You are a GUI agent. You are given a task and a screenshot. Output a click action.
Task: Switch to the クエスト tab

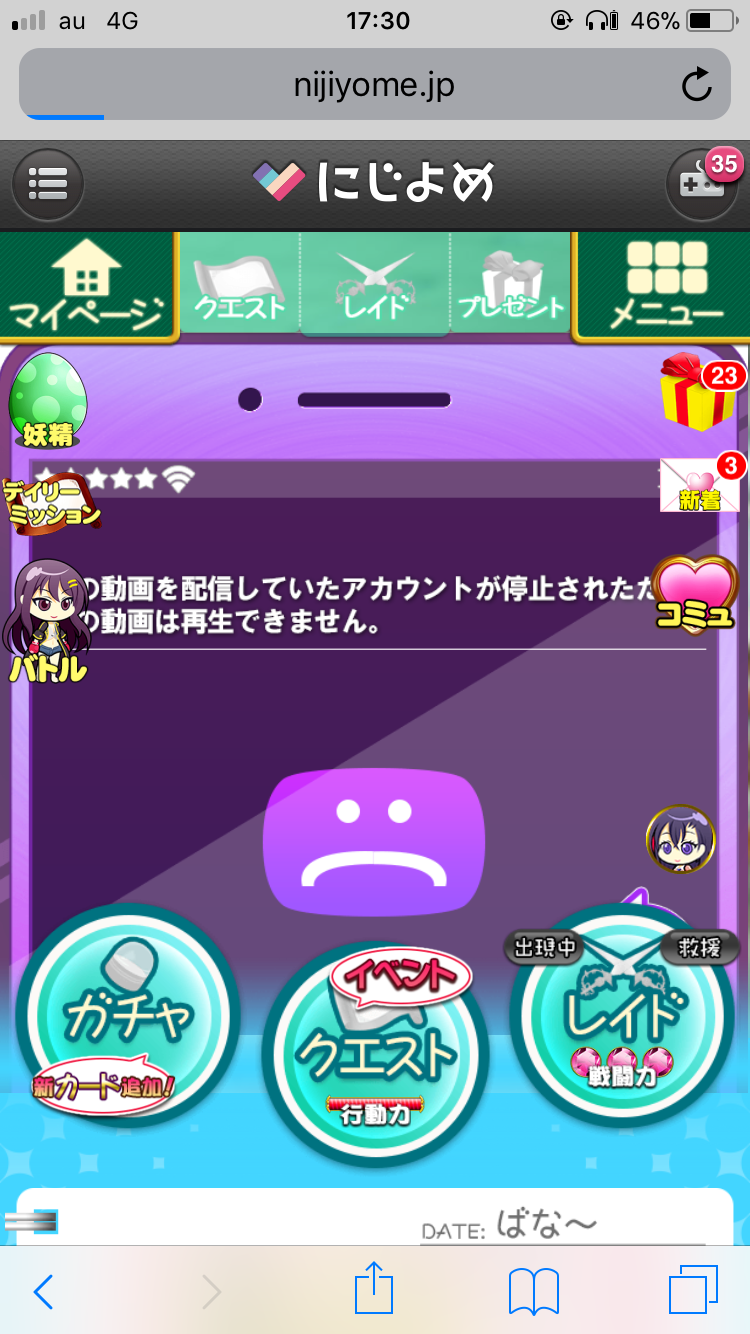[x=240, y=284]
